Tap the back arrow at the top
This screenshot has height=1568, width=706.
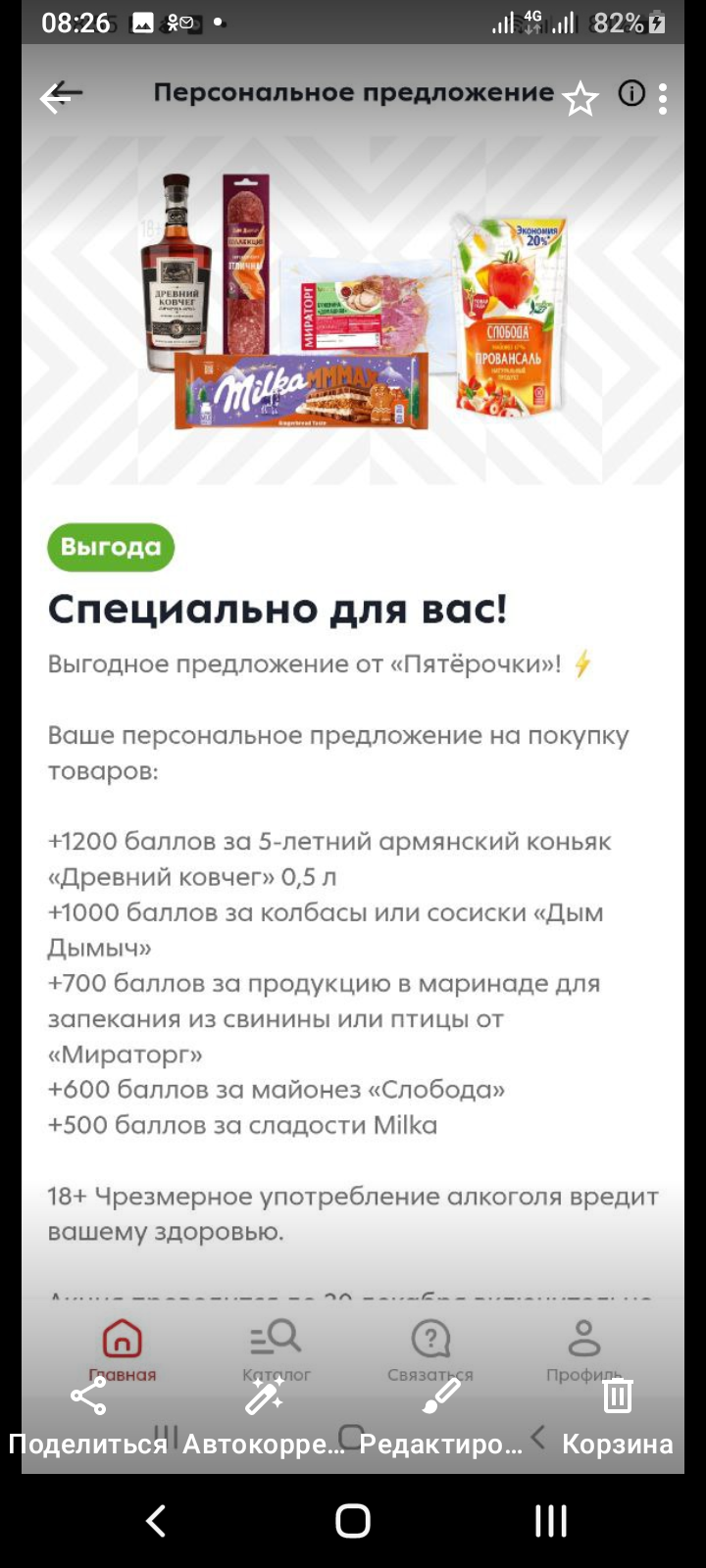coord(60,96)
